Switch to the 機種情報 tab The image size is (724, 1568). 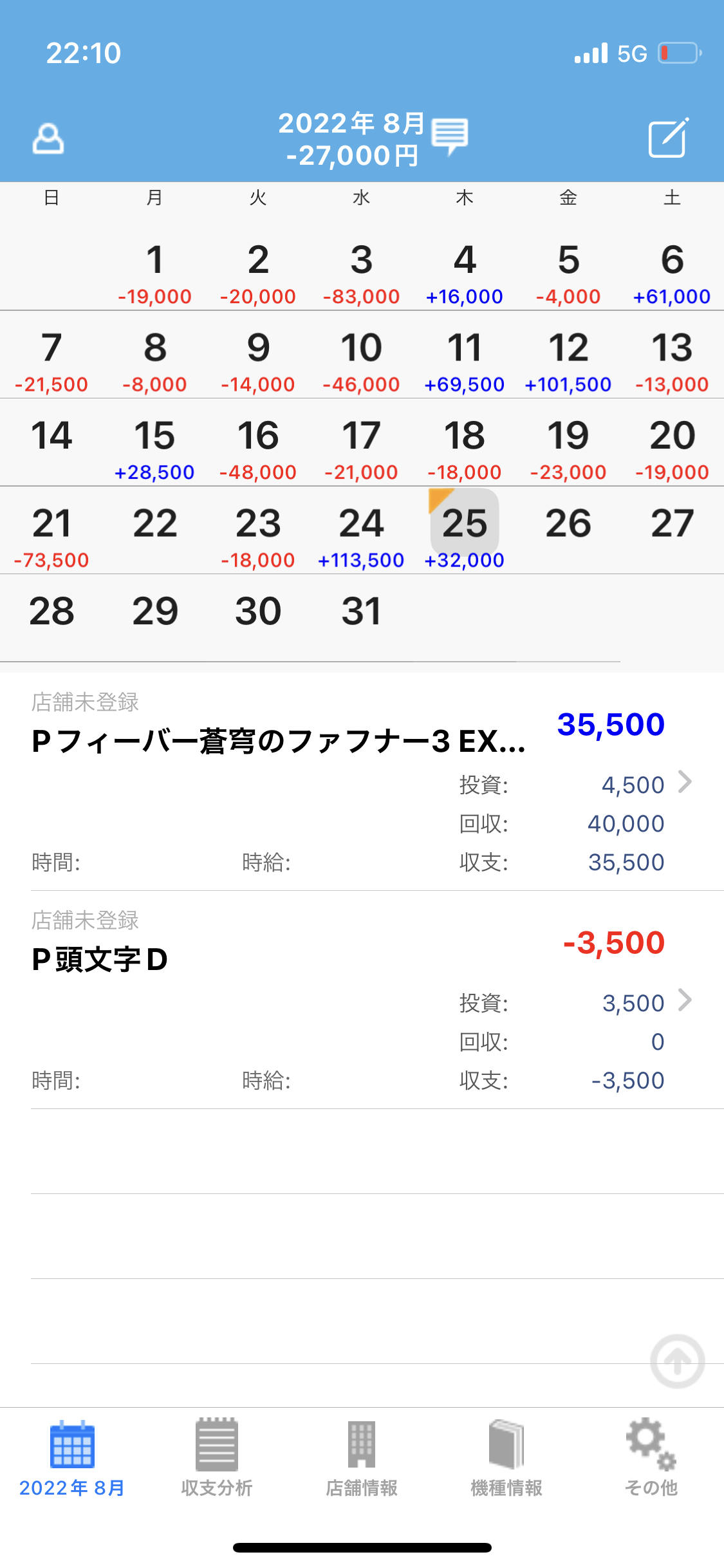pos(506,1457)
